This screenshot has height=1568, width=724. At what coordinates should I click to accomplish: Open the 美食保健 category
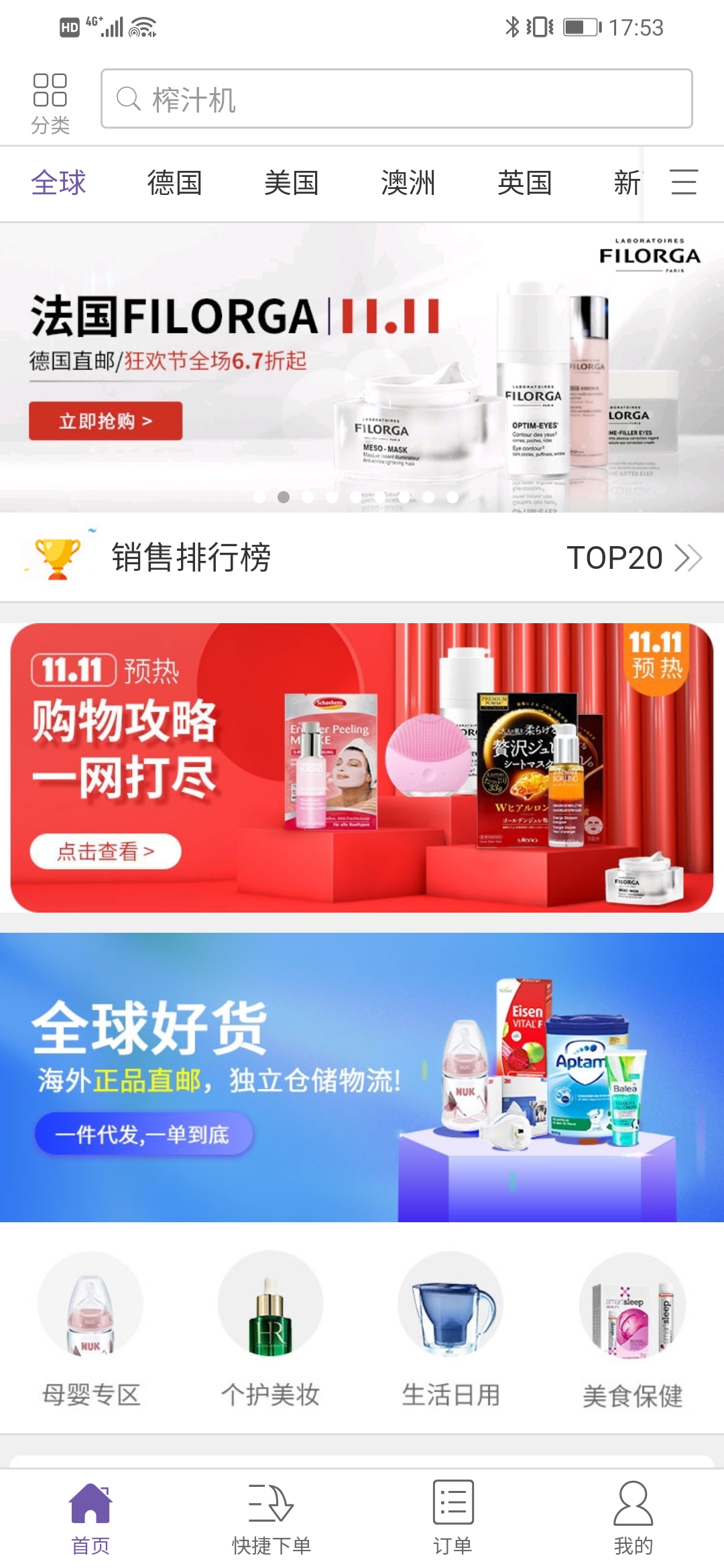coord(632,1330)
